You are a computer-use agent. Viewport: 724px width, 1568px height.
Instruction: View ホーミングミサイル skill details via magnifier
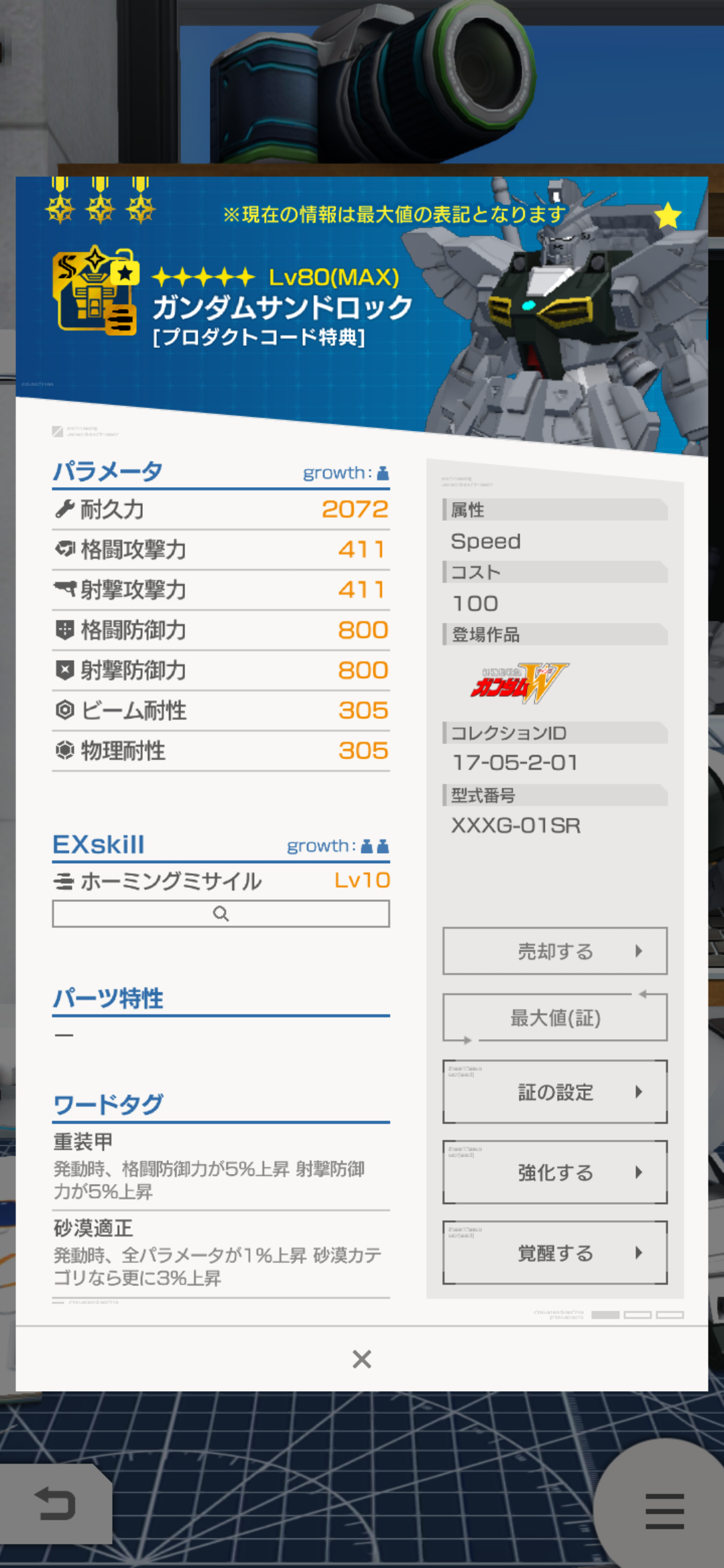(221, 914)
